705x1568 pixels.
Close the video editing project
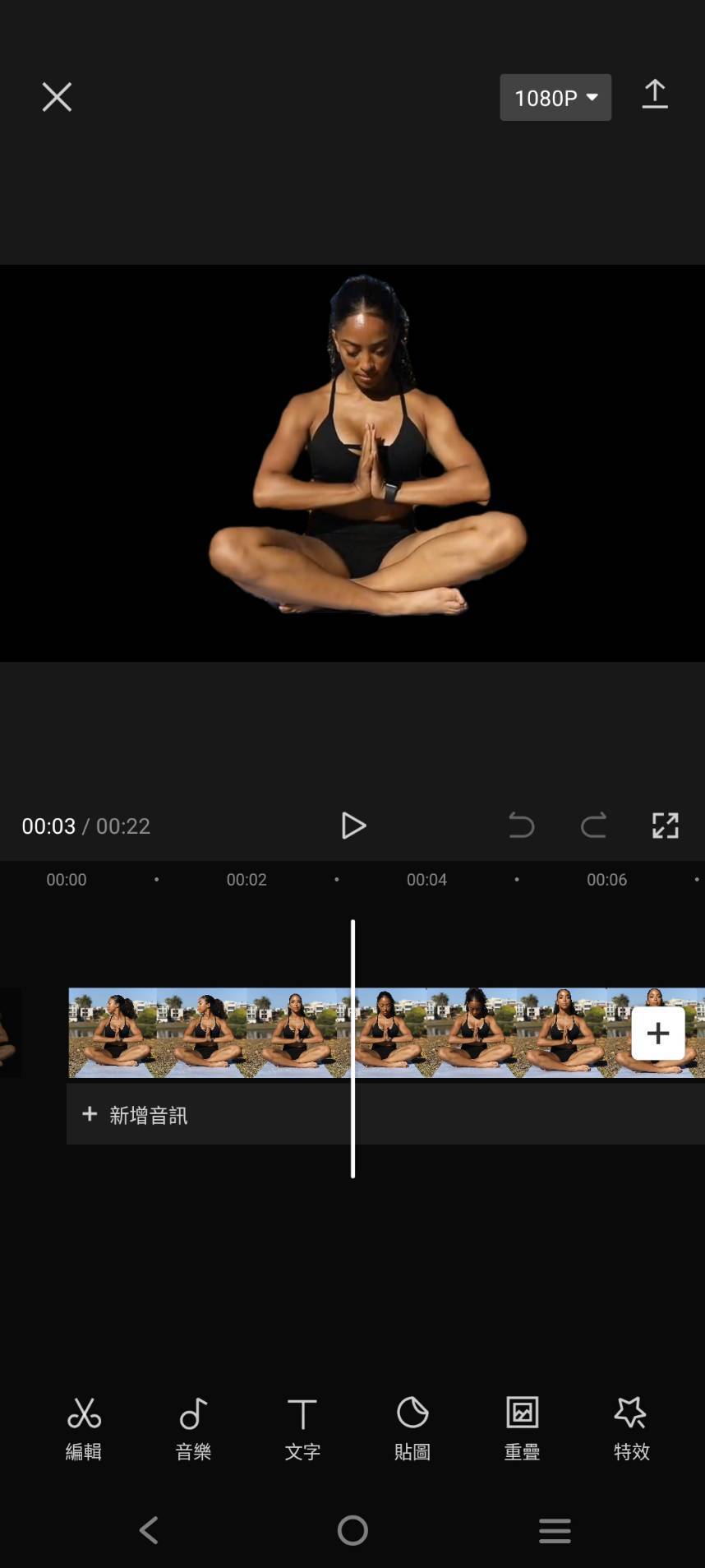[57, 97]
